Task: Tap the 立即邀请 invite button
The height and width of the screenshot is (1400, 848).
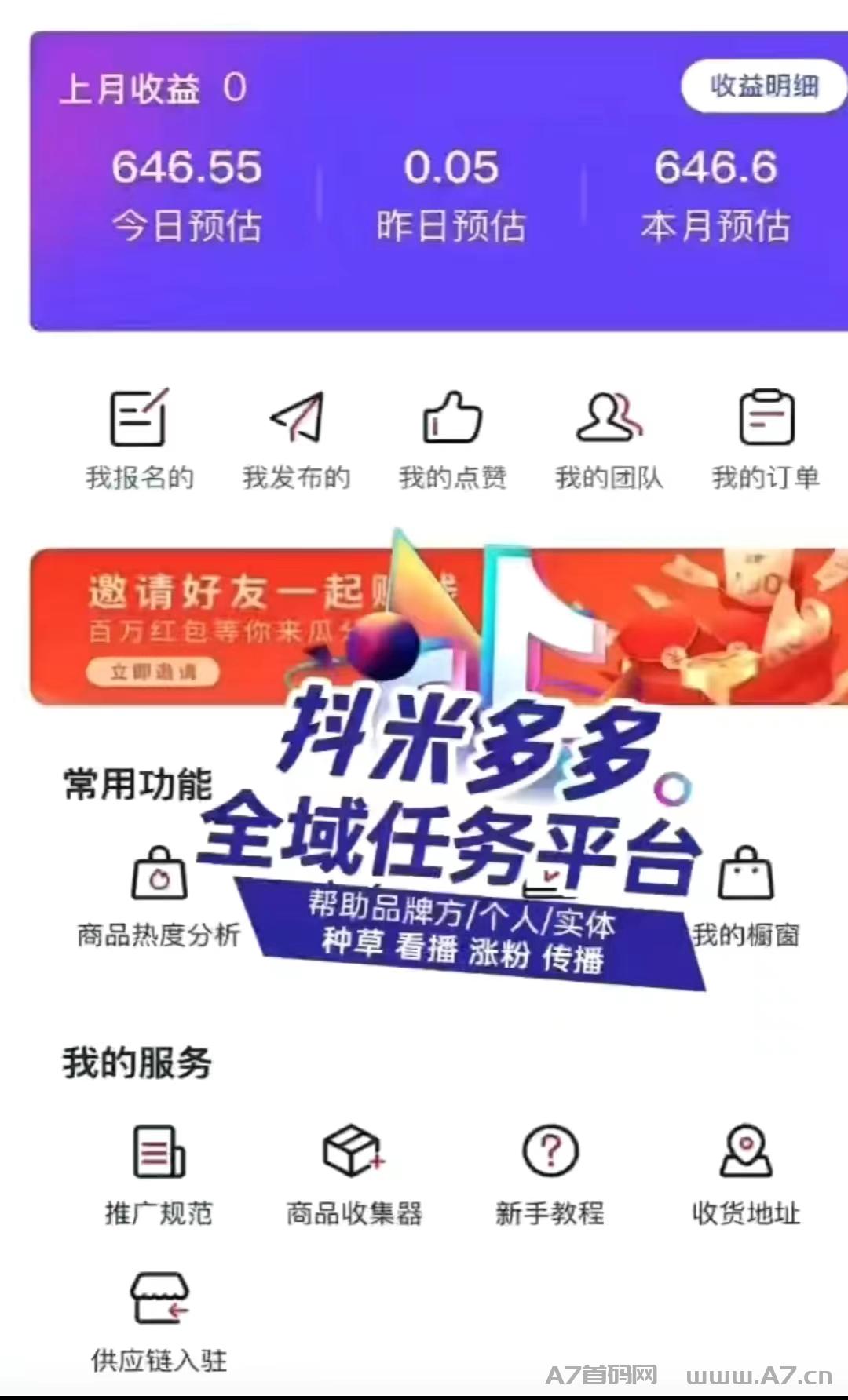Action: [153, 672]
